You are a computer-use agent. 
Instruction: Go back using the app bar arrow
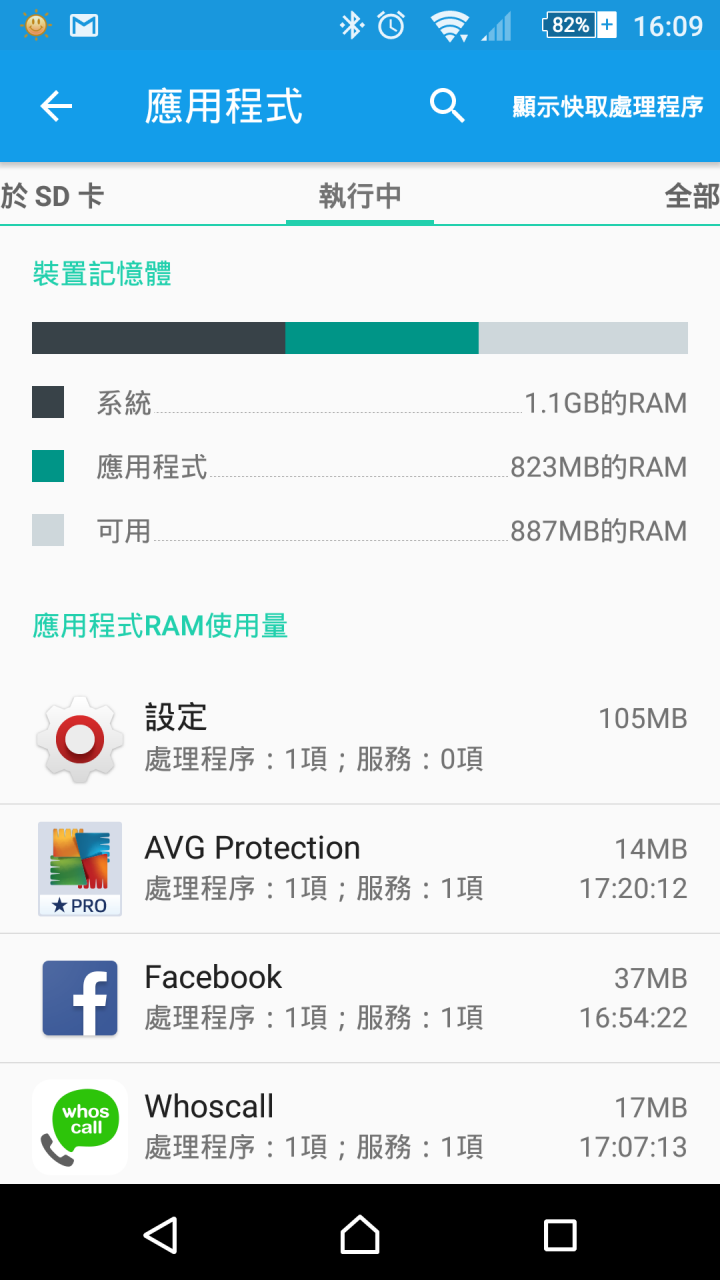click(x=56, y=106)
